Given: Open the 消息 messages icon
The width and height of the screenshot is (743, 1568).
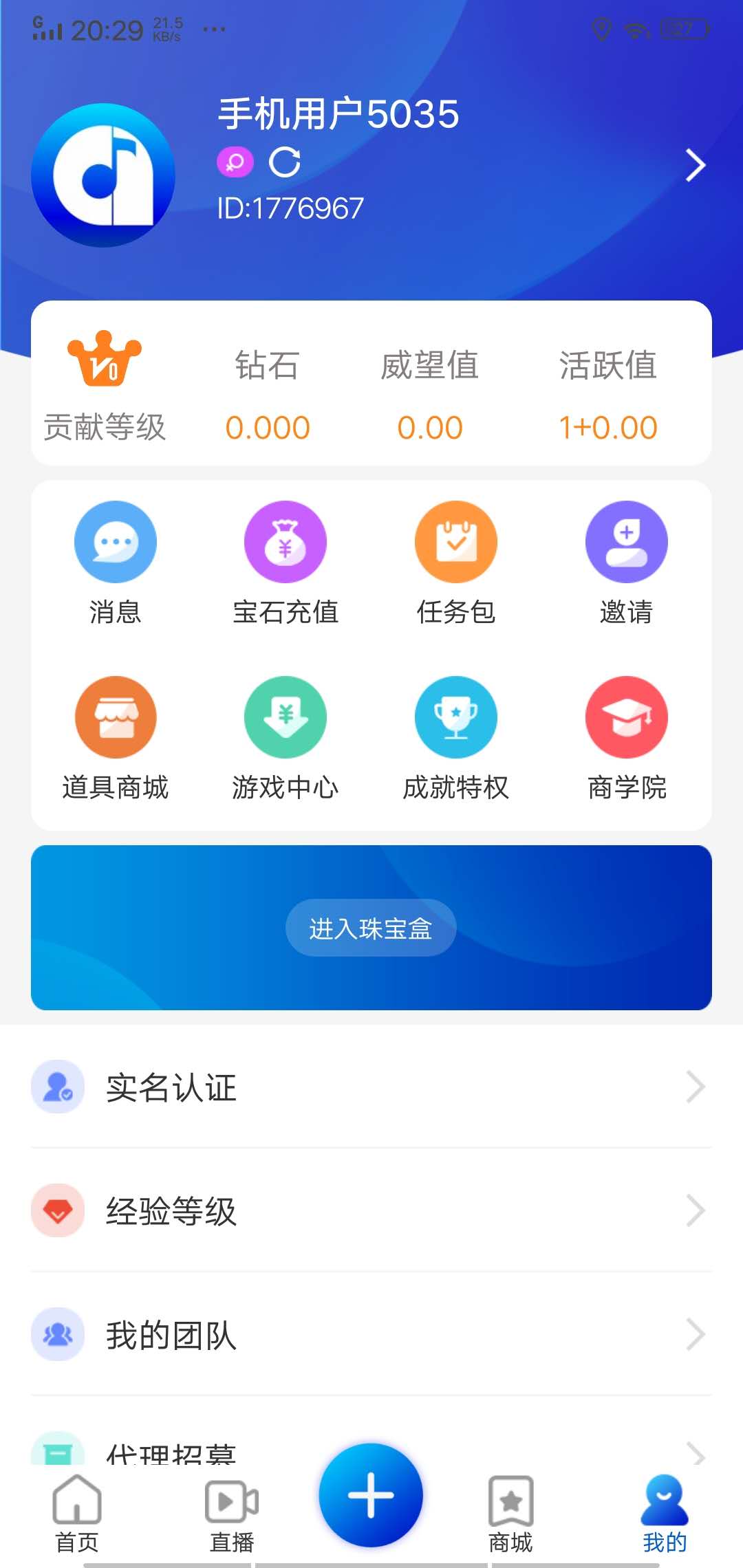Looking at the screenshot, I should (x=116, y=542).
